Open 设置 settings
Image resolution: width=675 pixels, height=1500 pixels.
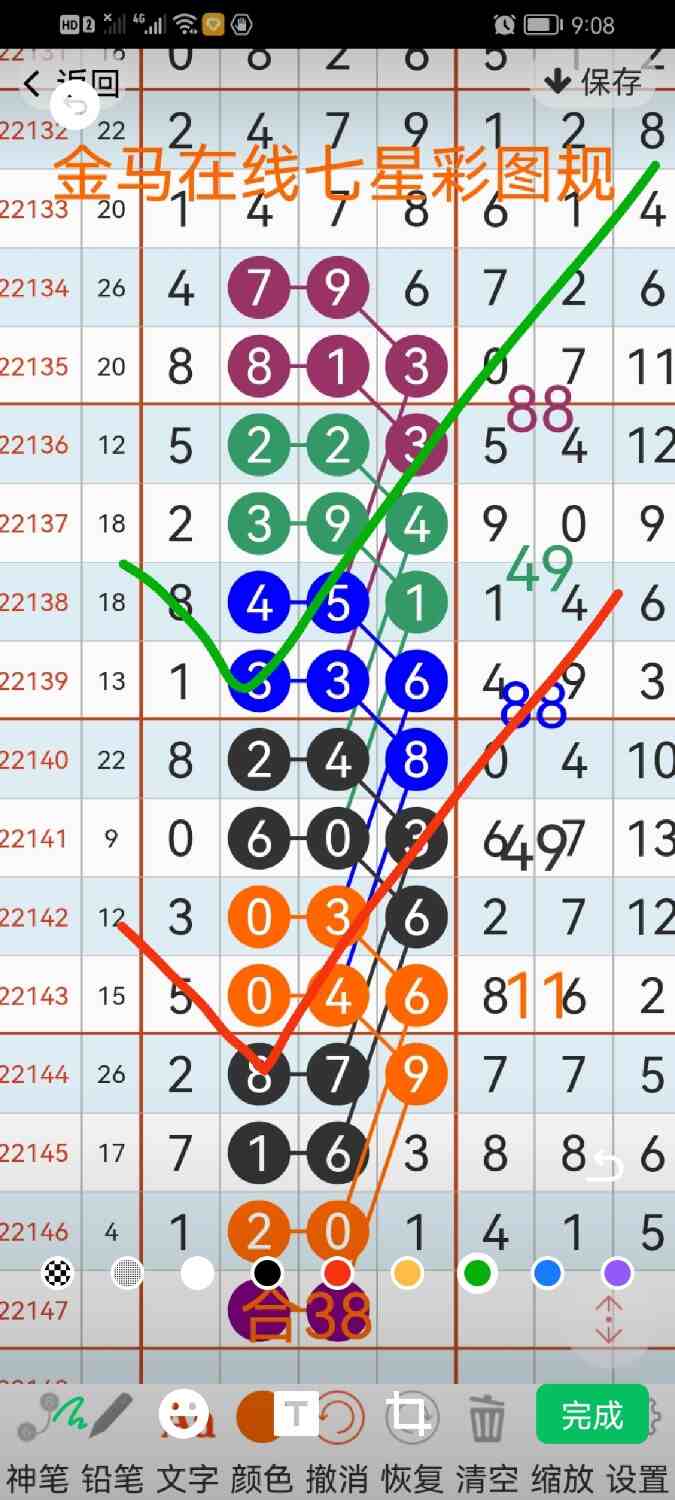click(638, 1476)
